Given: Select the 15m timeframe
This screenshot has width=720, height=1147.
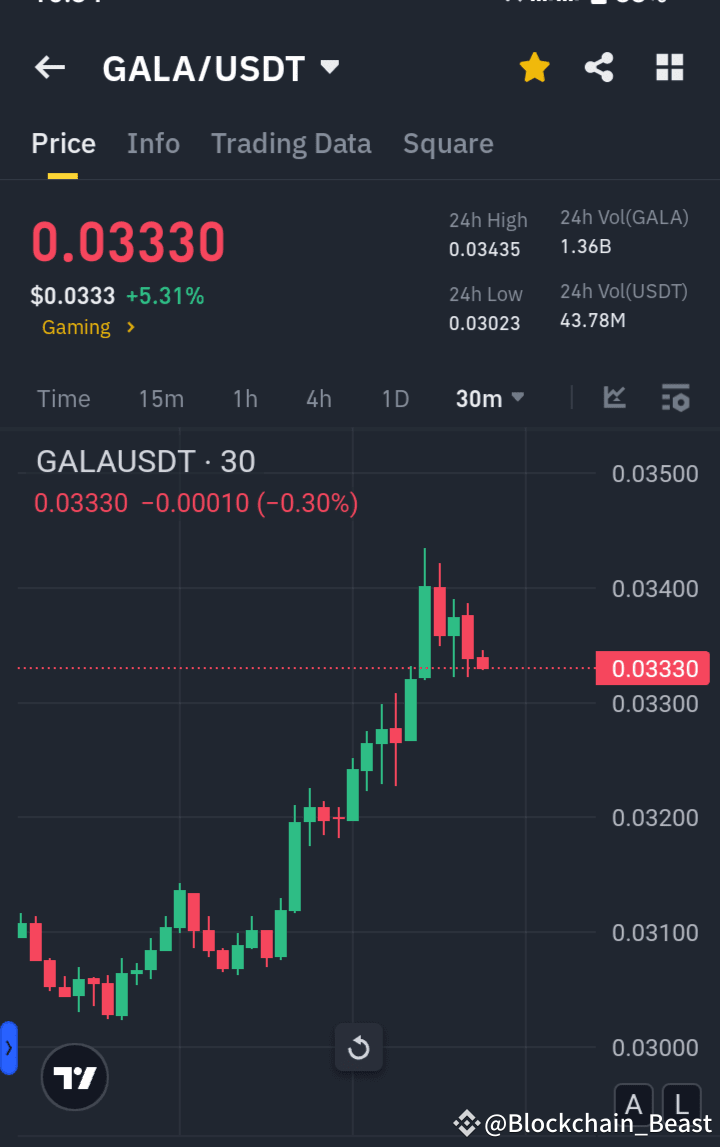Looking at the screenshot, I should tap(161, 398).
